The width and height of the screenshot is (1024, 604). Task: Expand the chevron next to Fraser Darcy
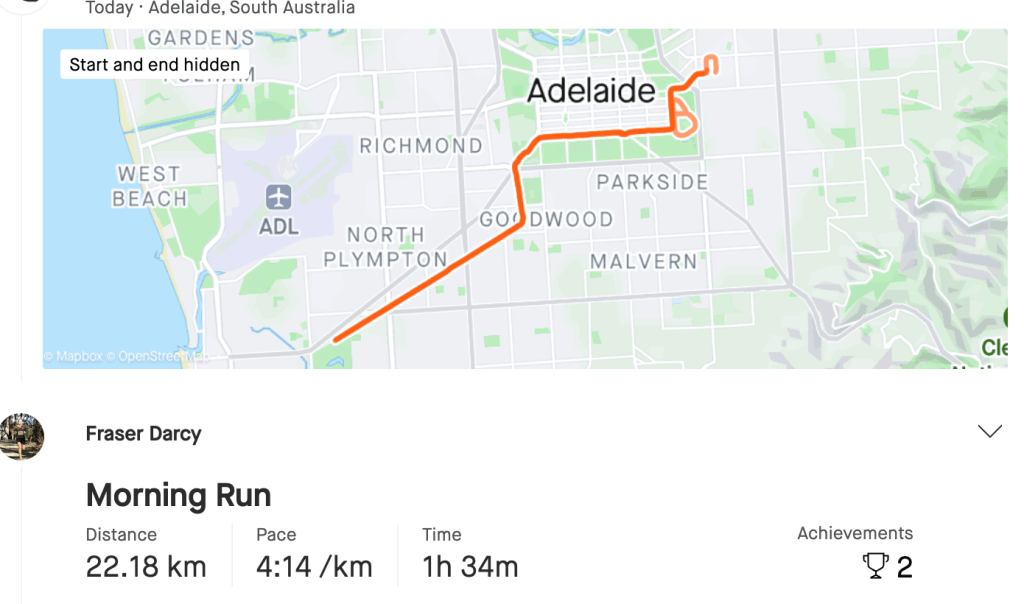[x=989, y=432]
